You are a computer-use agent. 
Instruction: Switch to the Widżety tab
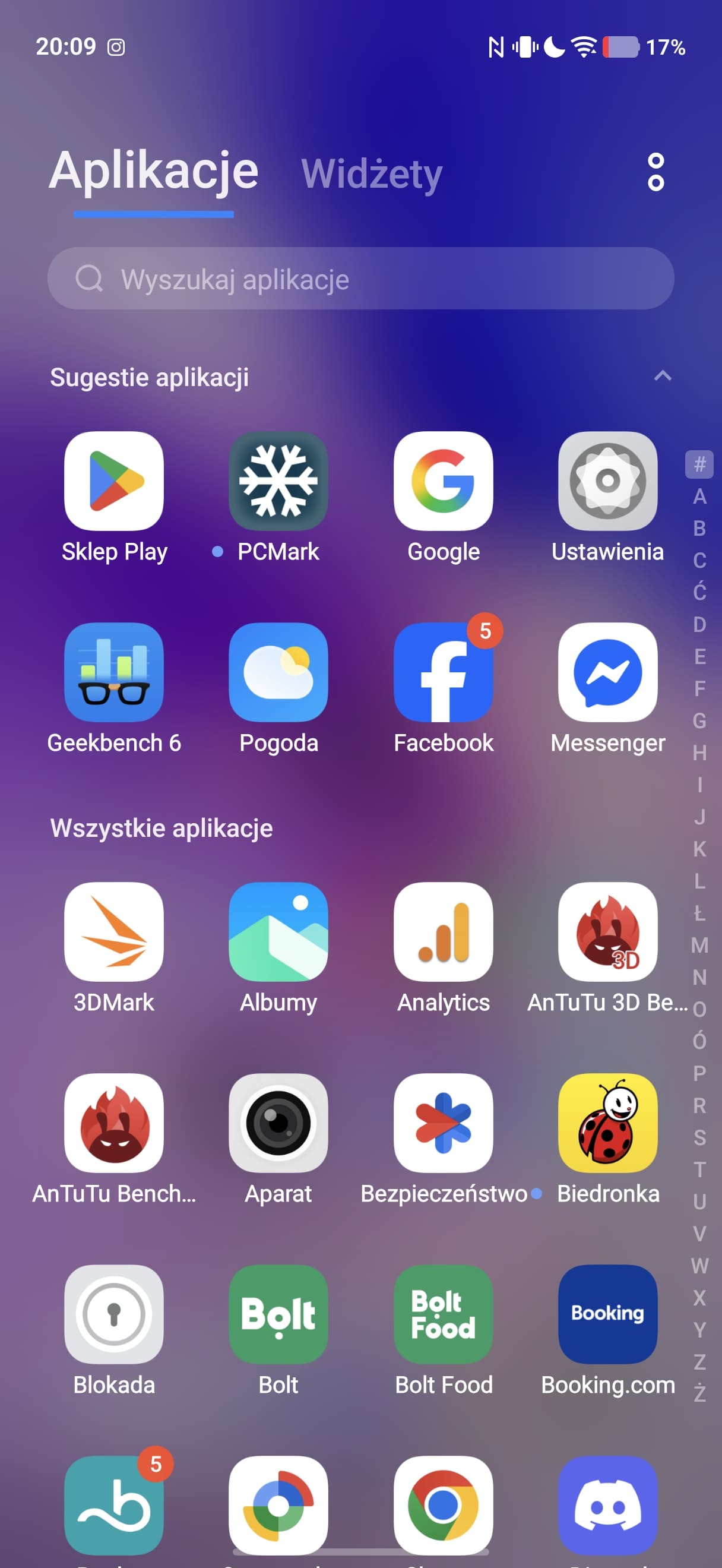coord(372,175)
